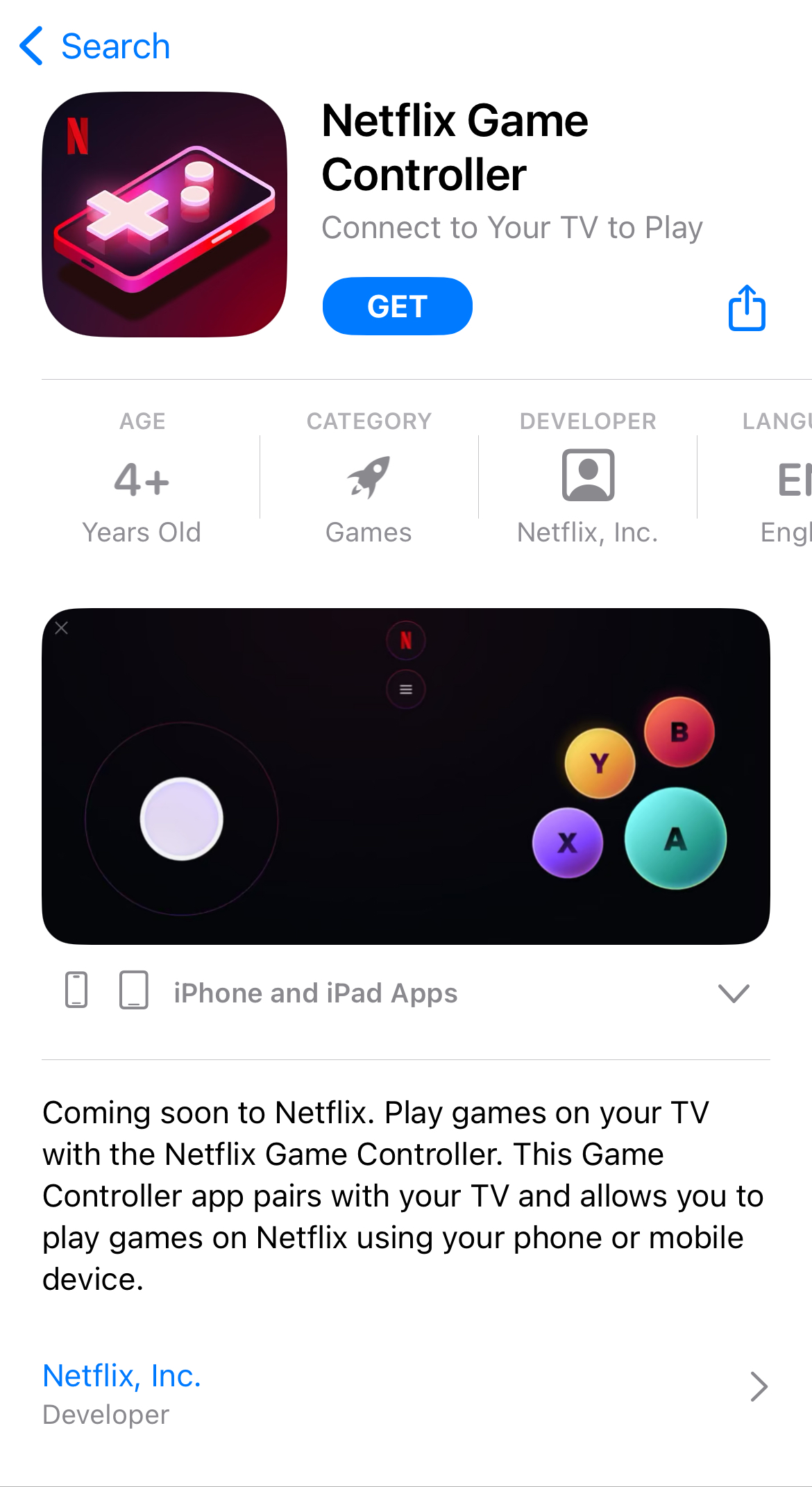Share the Netflix Game Controller app
Image resolution: width=812 pixels, height=1487 pixels.
(747, 308)
